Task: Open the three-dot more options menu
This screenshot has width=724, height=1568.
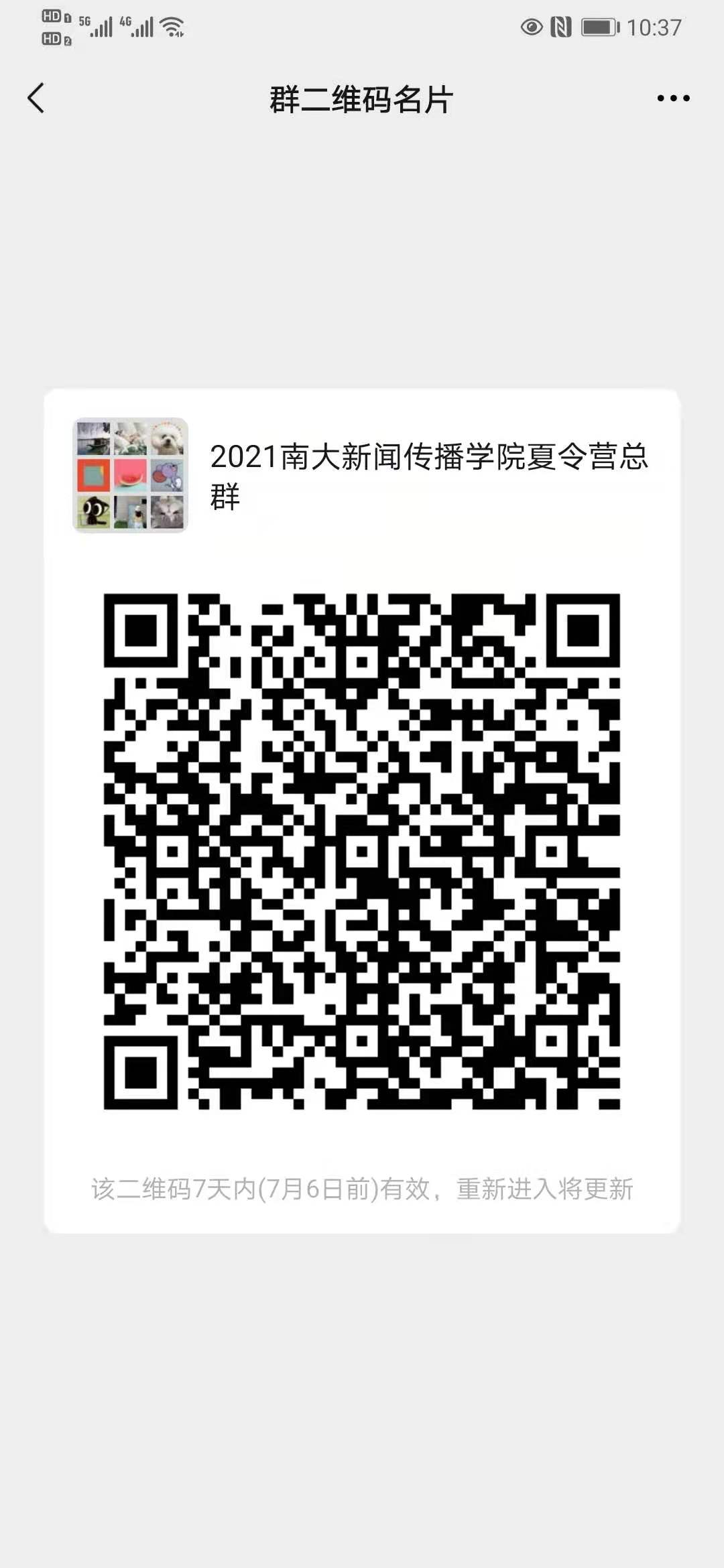Action: [x=673, y=99]
